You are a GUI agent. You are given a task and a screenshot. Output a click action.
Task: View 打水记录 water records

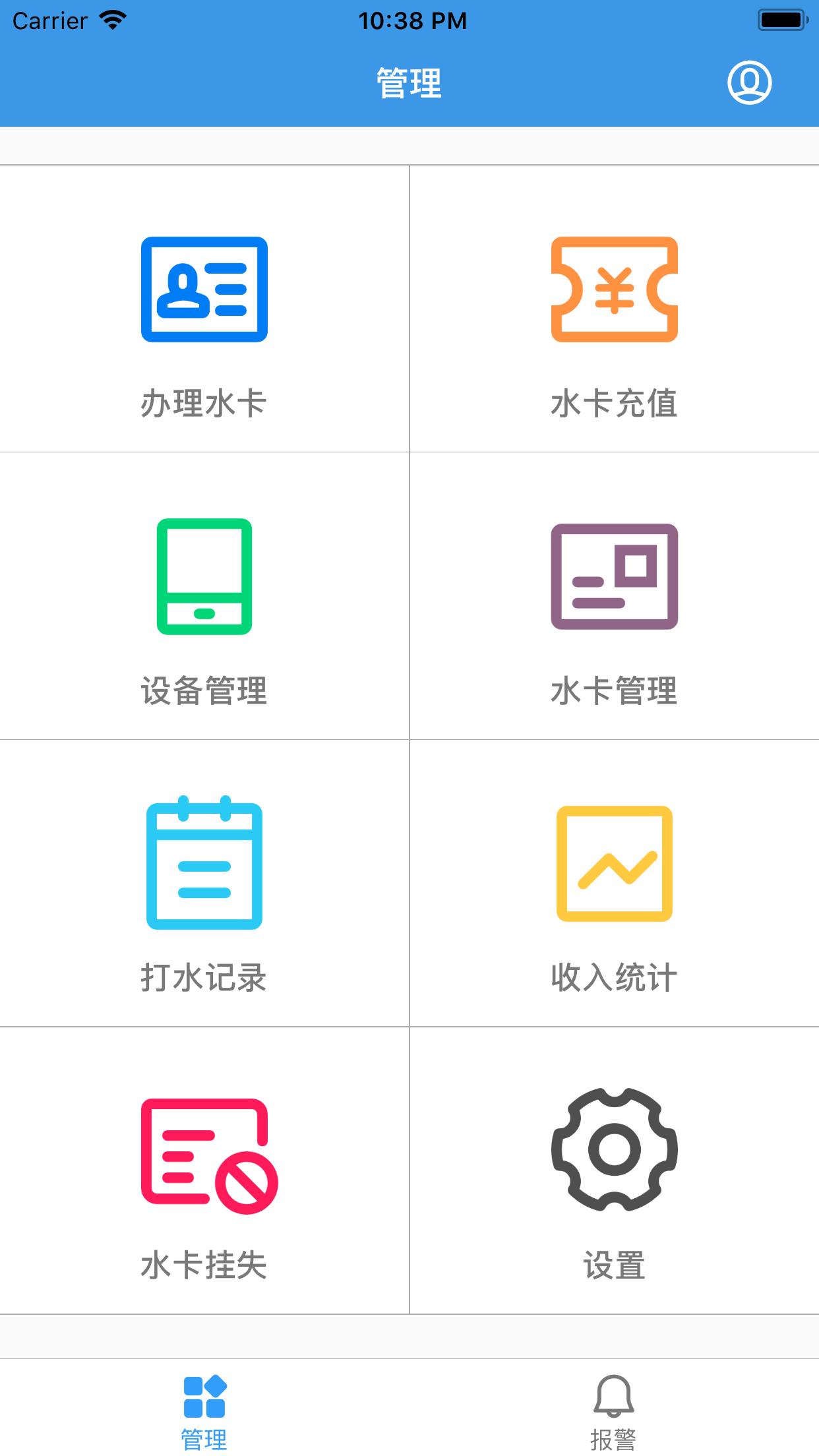click(204, 883)
